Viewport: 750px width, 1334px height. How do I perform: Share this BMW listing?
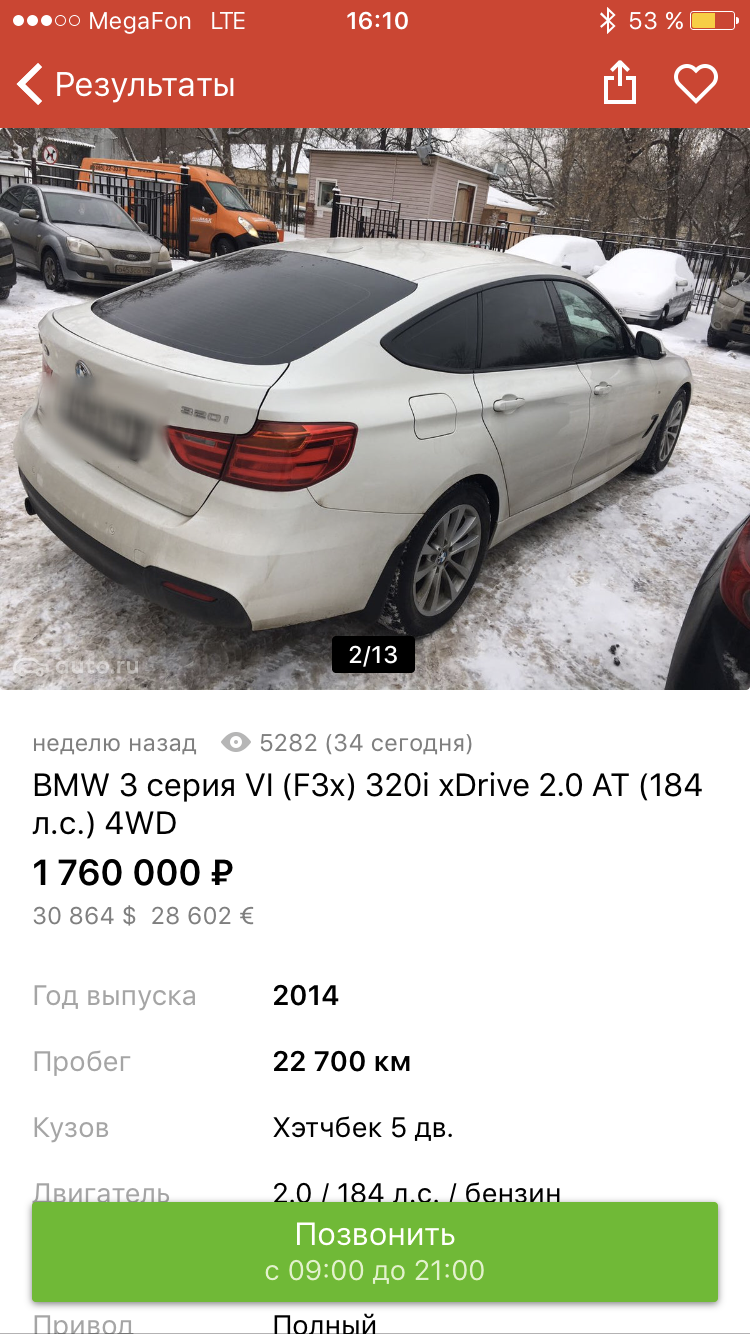620,83
